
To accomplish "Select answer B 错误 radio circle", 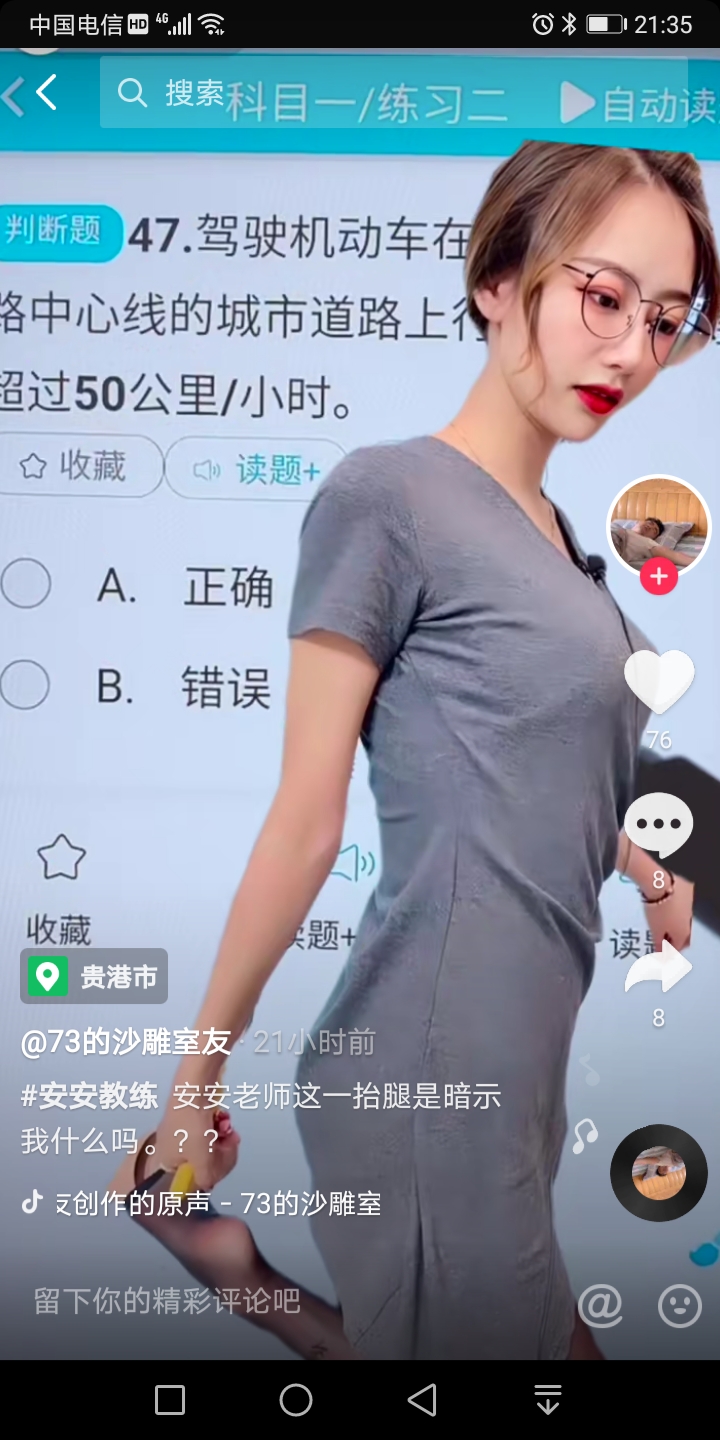I will [27, 685].
